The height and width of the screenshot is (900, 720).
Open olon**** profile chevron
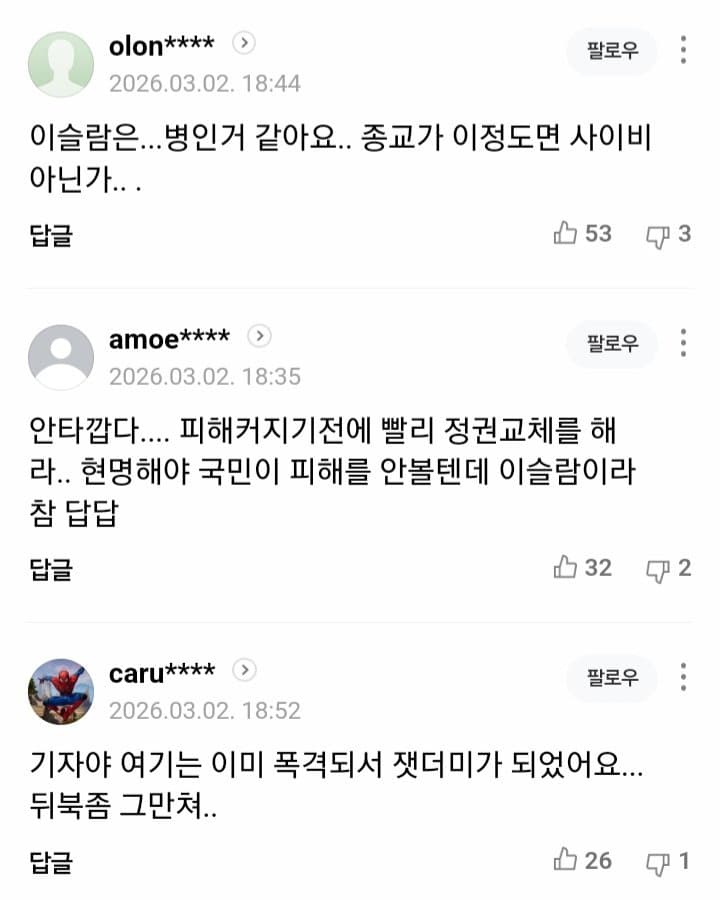click(245, 43)
